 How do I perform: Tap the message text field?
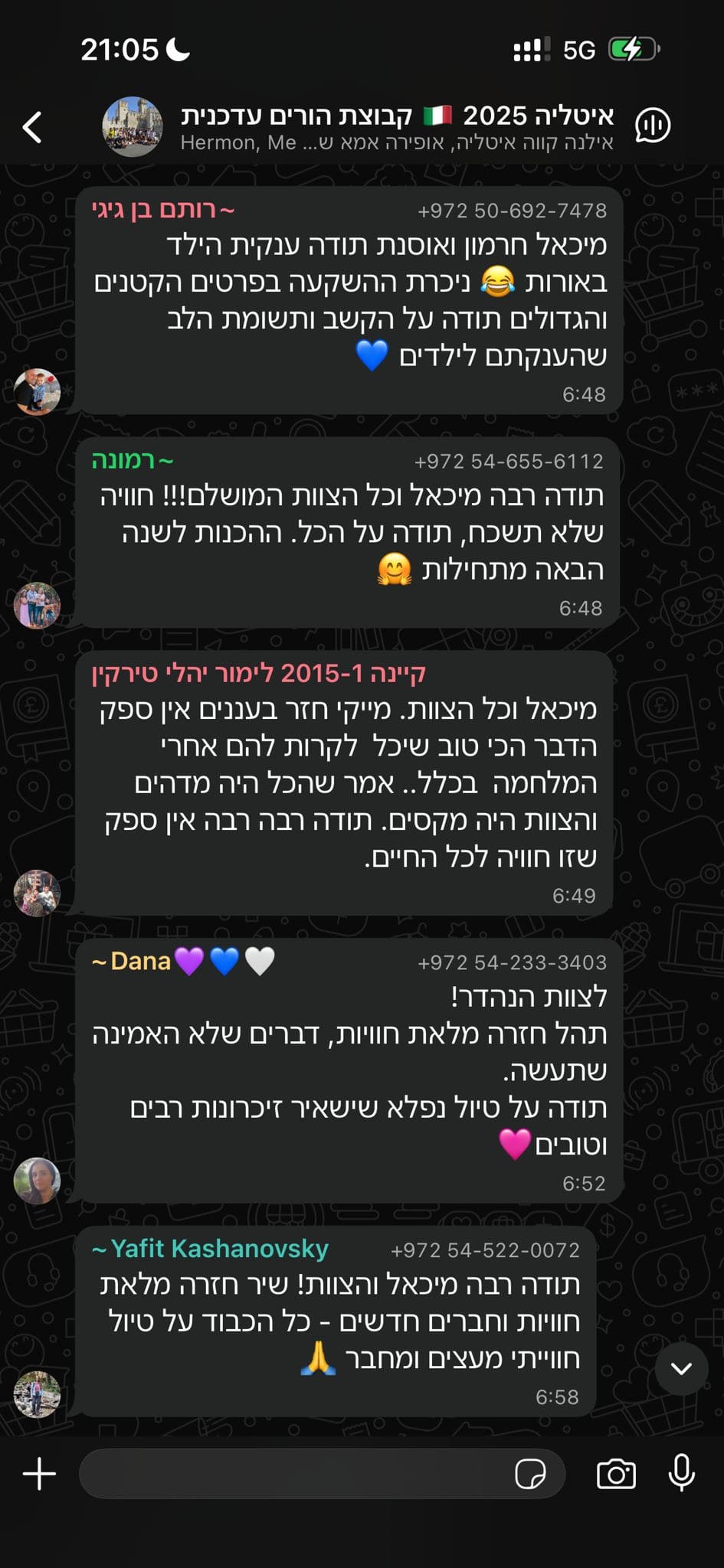tap(295, 1474)
